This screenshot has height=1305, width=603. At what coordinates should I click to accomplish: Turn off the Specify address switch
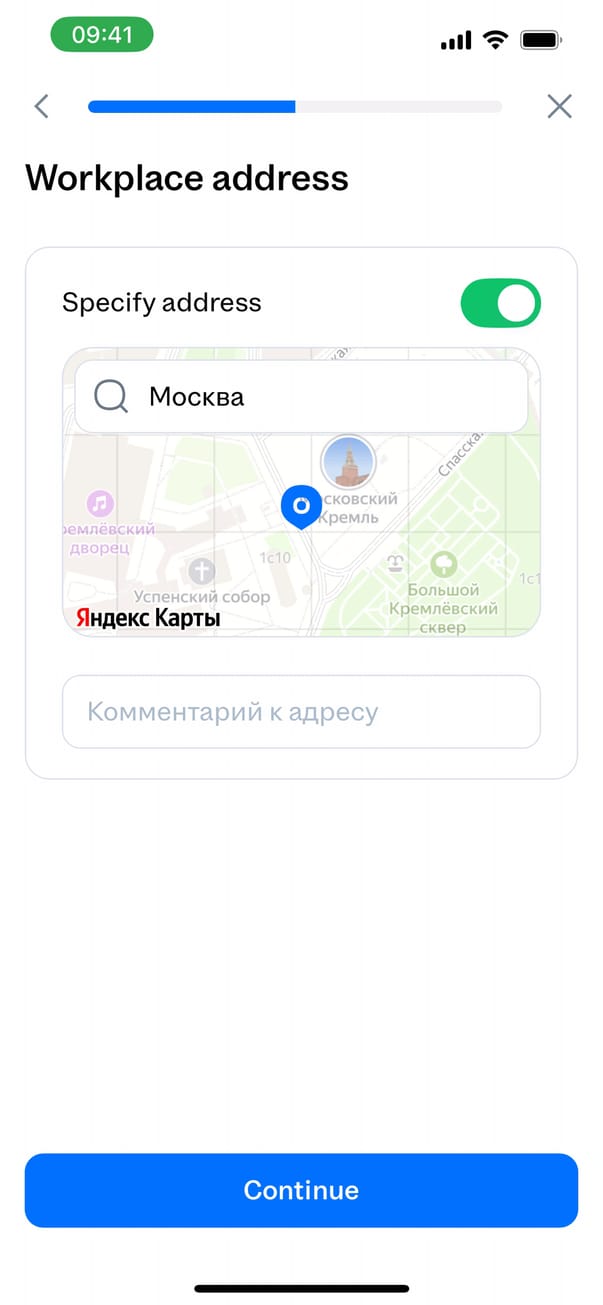[500, 303]
